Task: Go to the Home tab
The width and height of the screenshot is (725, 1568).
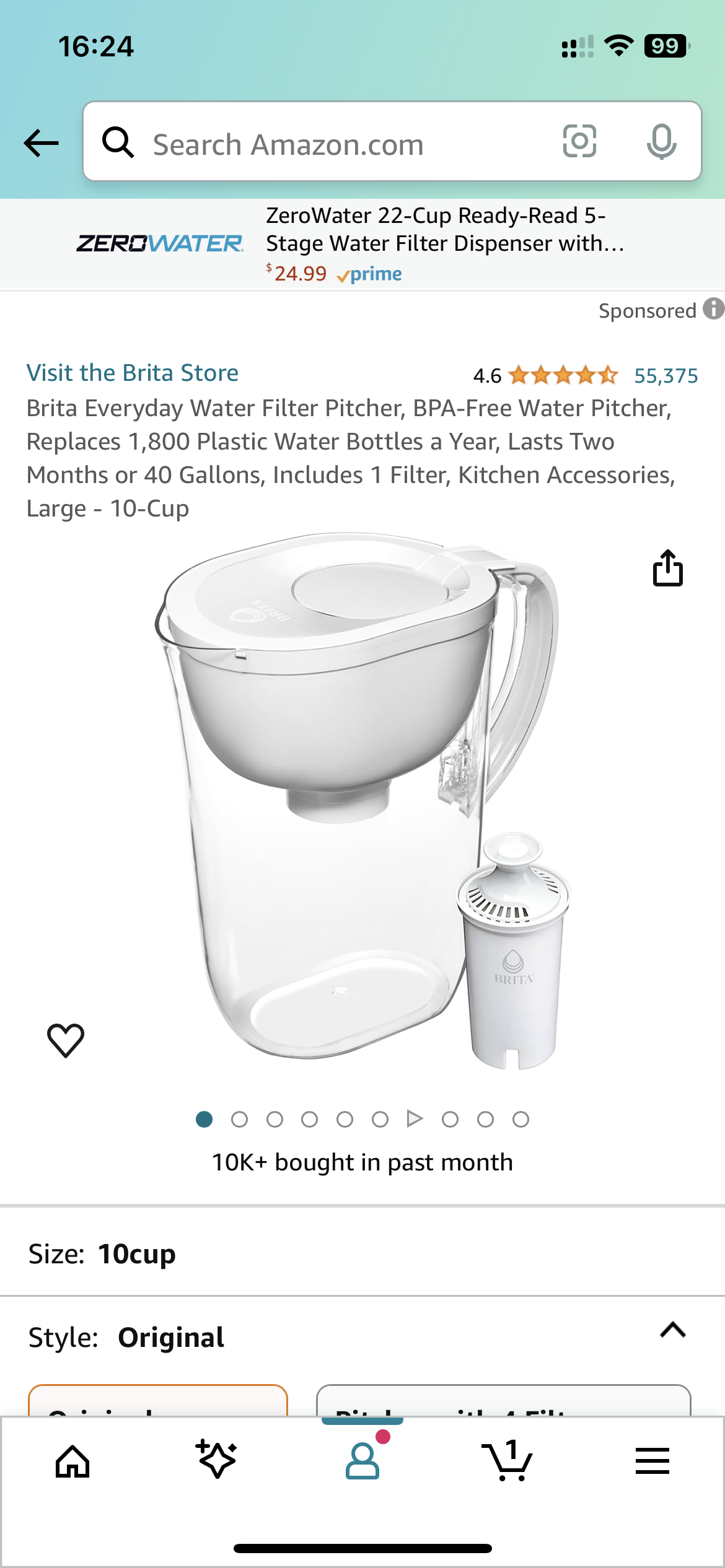Action: pos(72,1461)
